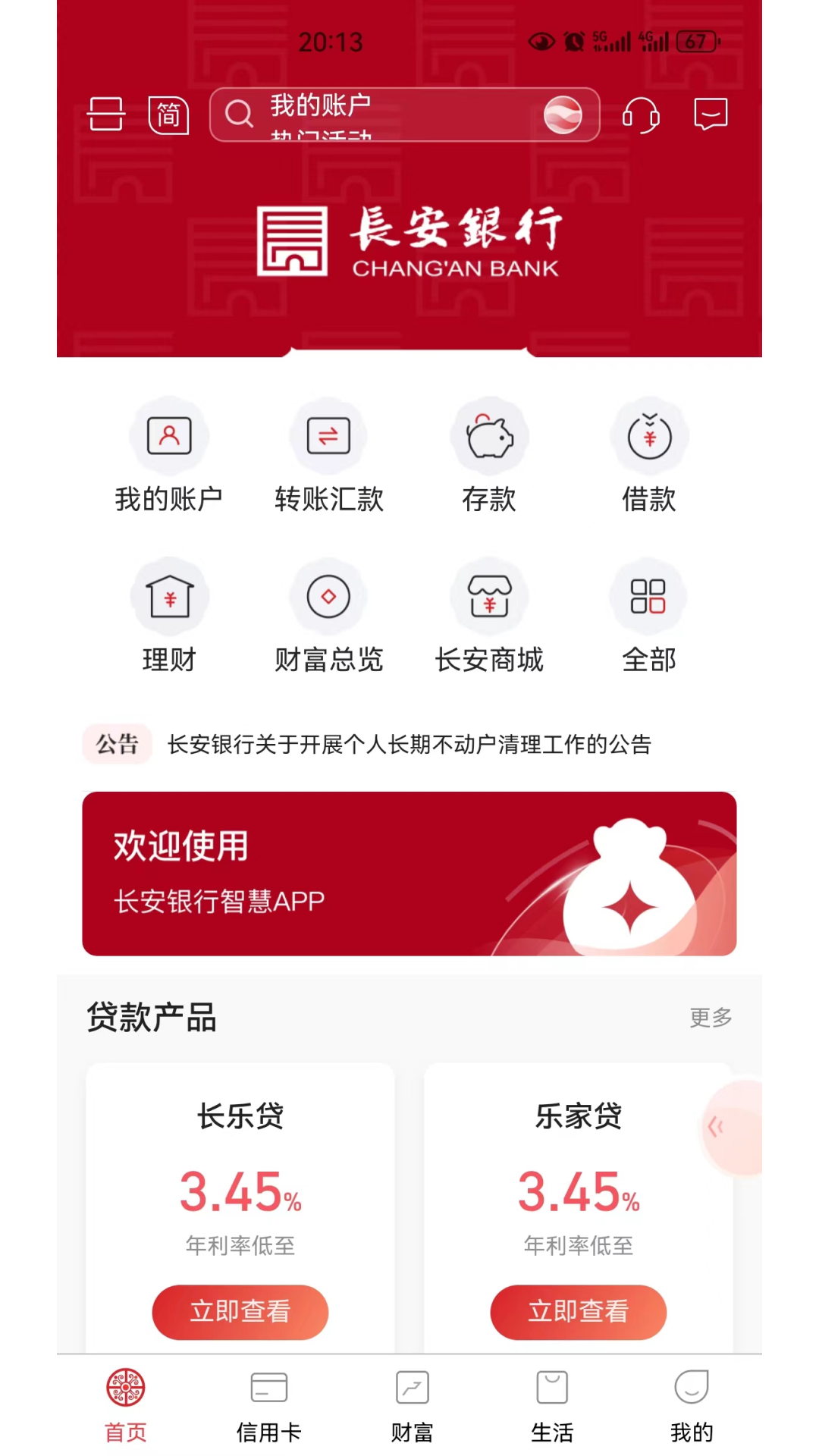Viewport: 819px width, 1456px height.
Task: Tap the 全部 all-services grid icon
Action: coord(649,597)
